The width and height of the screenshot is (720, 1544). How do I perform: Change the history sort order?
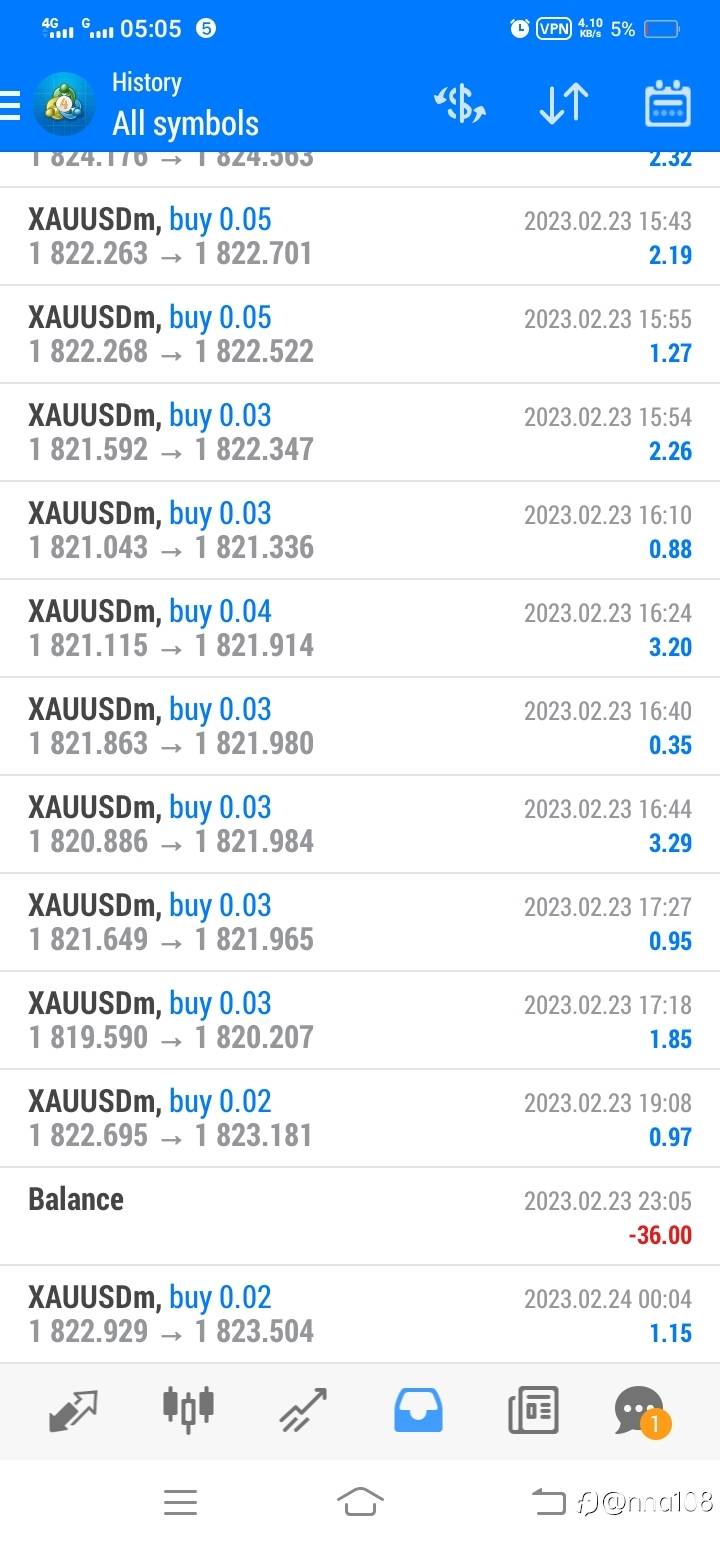pyautogui.click(x=563, y=104)
